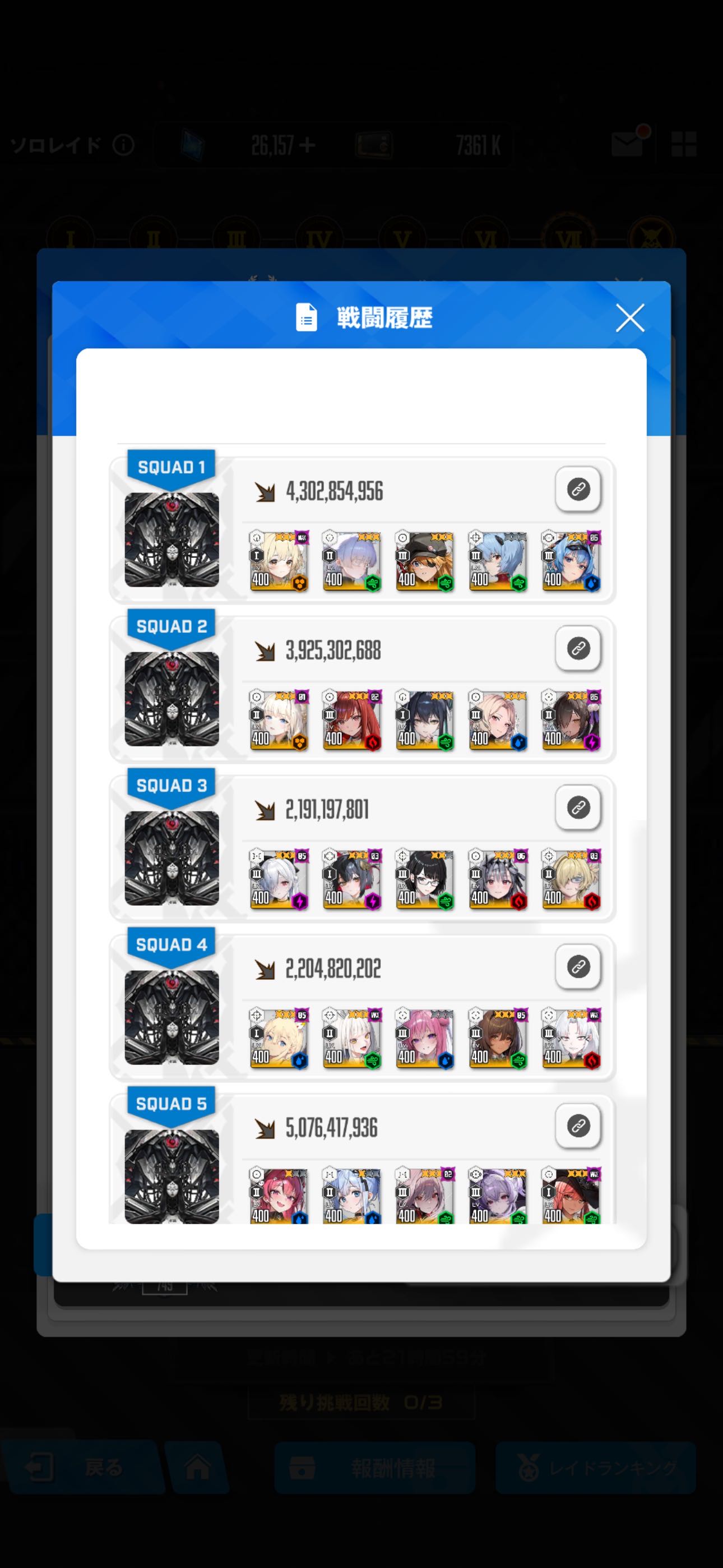Tap the link button for Squad 3

tap(577, 807)
